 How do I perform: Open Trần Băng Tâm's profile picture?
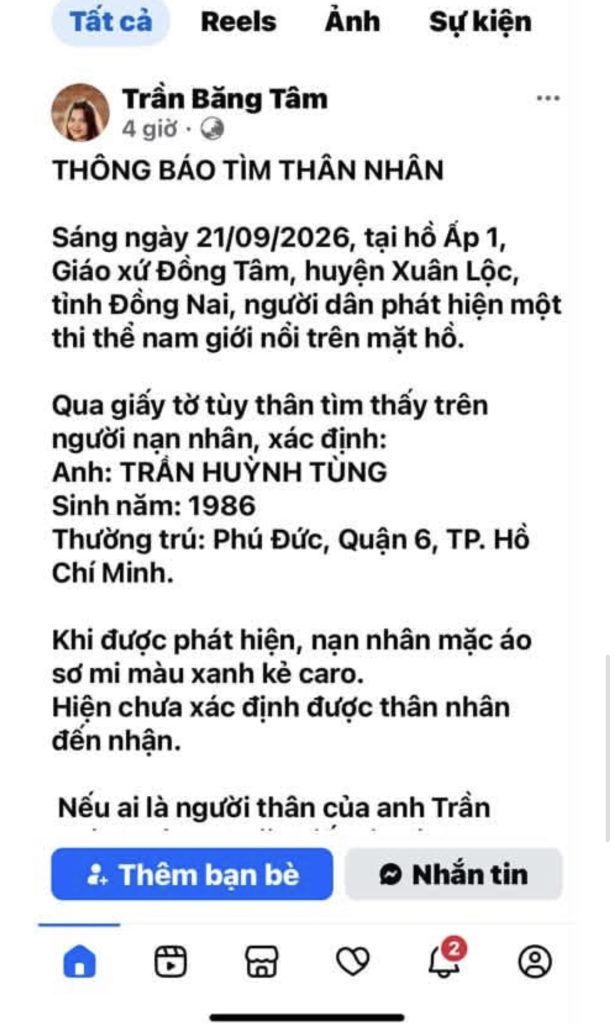[81, 112]
